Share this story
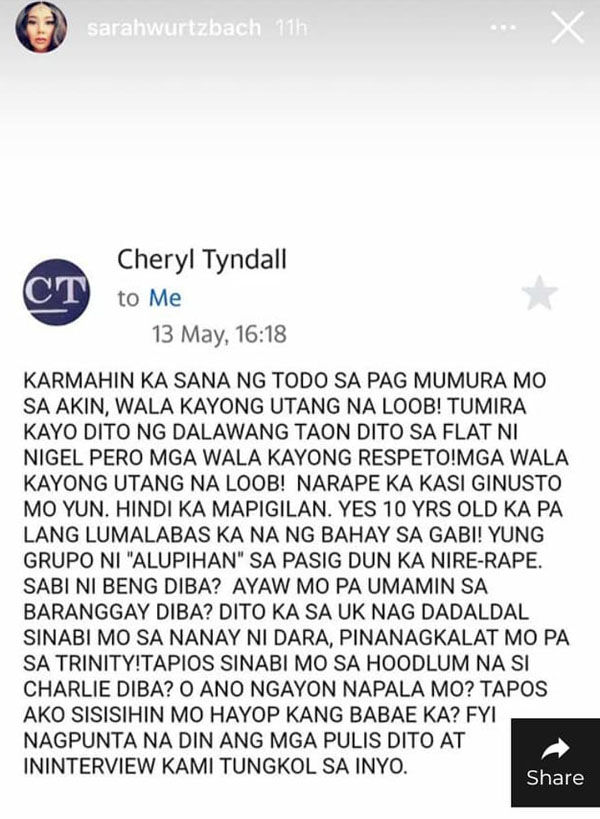The width and height of the screenshot is (600, 819). coord(555,762)
